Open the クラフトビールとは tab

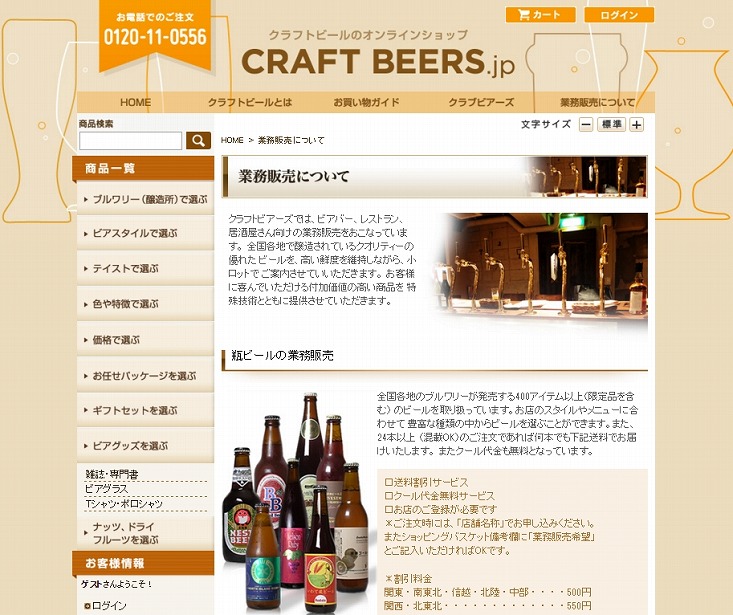(250, 103)
